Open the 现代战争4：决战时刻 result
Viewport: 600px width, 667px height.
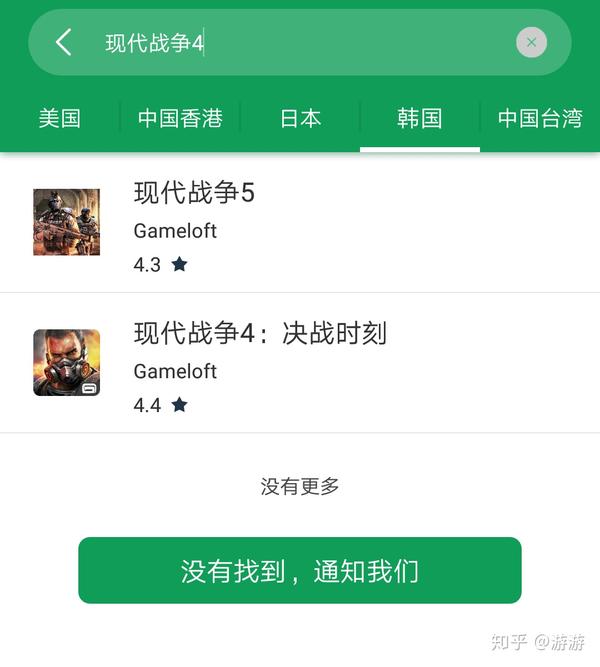300,363
